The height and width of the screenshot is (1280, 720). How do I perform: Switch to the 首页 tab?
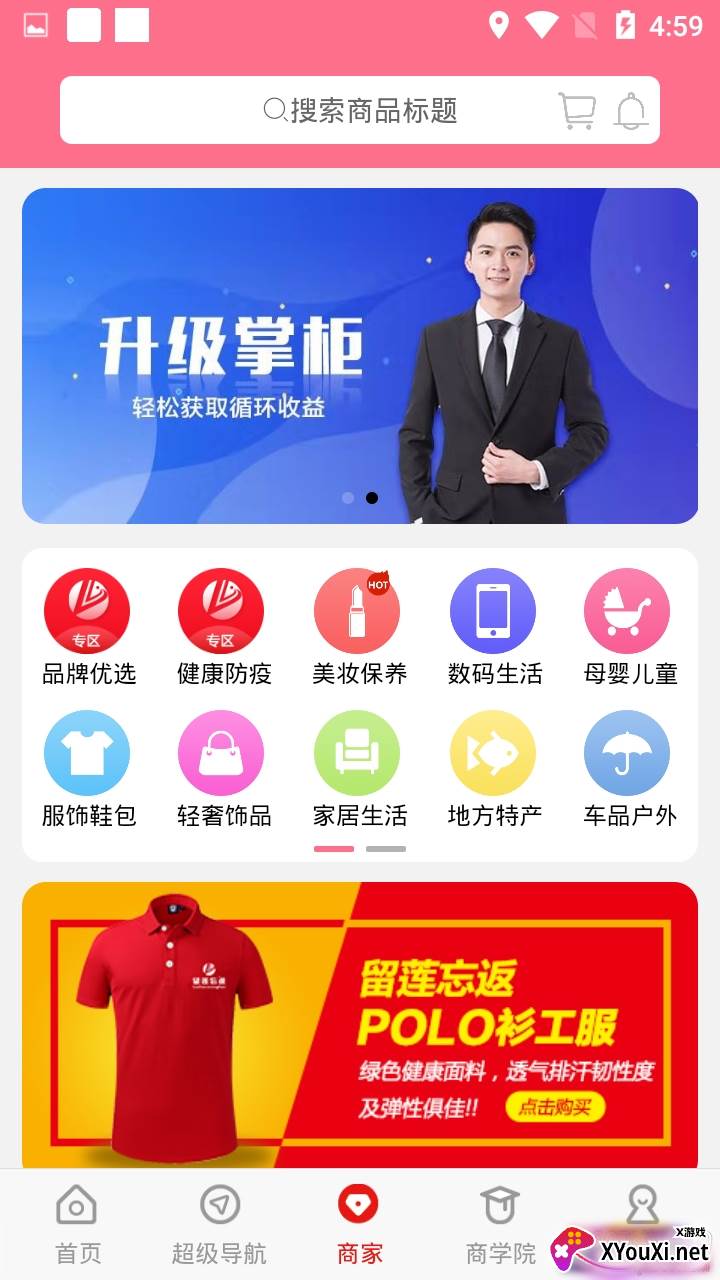[x=77, y=1225]
